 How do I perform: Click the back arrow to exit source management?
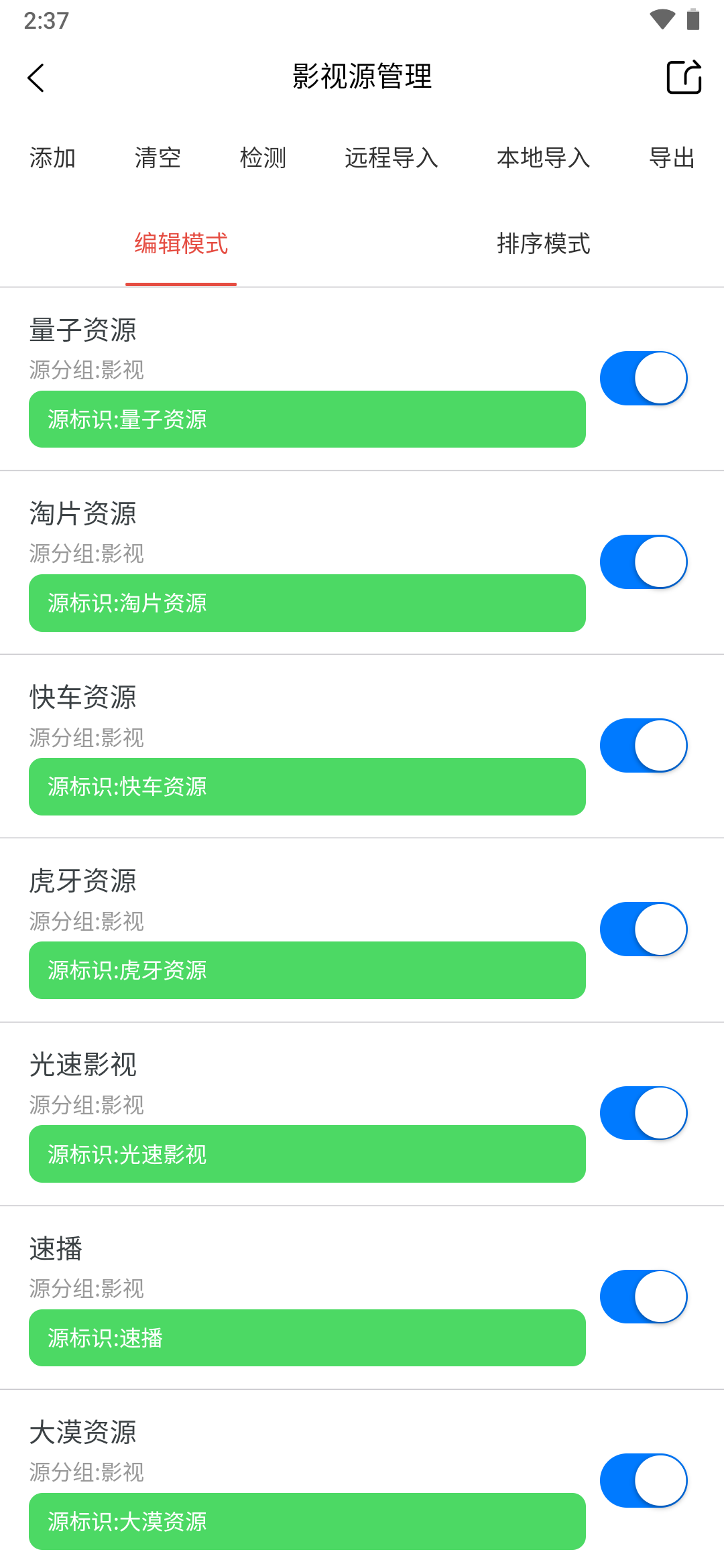click(36, 77)
